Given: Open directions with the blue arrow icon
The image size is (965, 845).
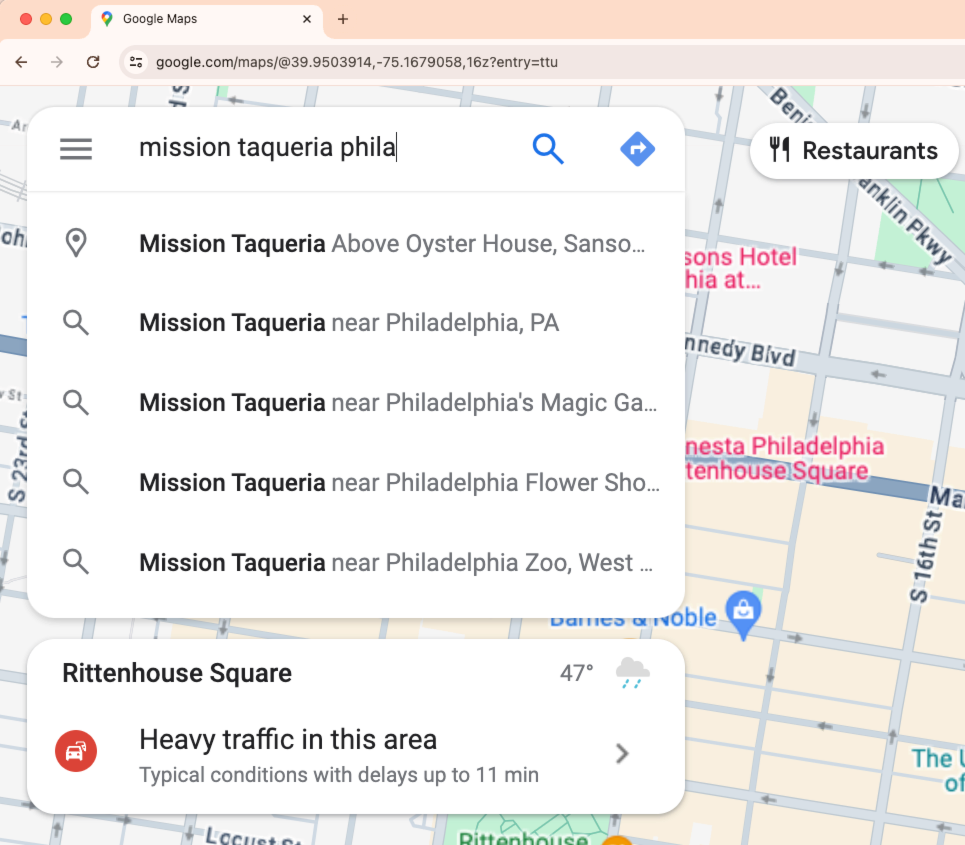Looking at the screenshot, I should click(637, 149).
